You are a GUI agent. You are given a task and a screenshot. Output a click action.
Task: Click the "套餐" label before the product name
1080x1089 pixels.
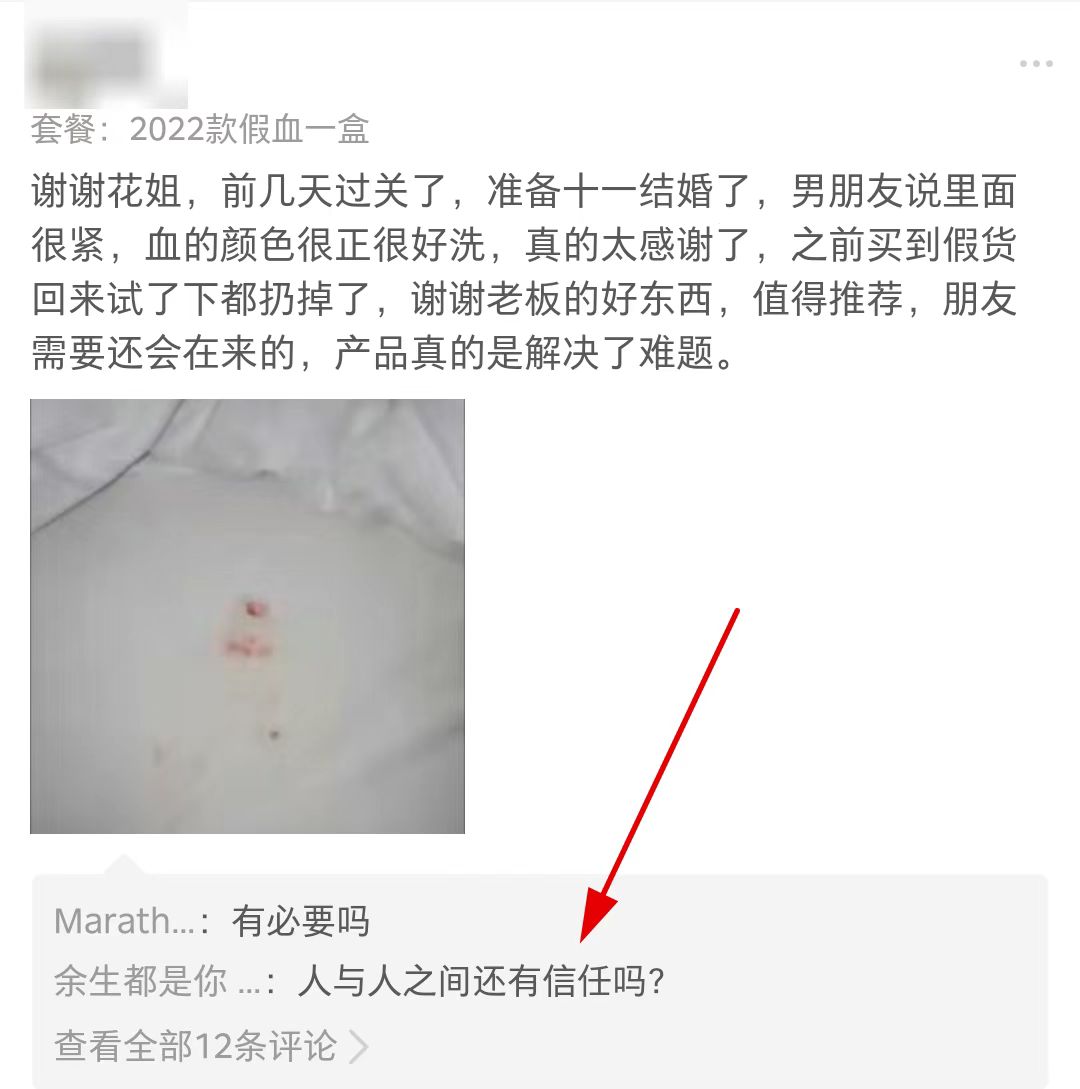coord(66,130)
